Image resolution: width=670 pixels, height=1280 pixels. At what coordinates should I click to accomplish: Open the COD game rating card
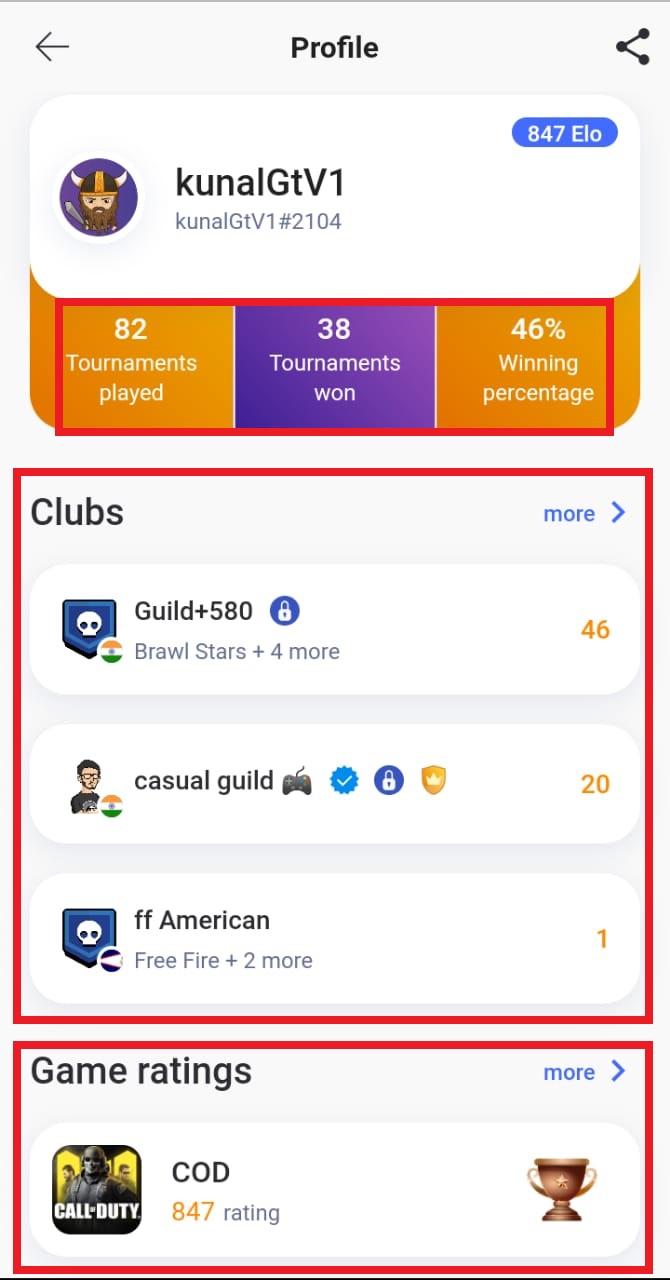pyautogui.click(x=335, y=1190)
